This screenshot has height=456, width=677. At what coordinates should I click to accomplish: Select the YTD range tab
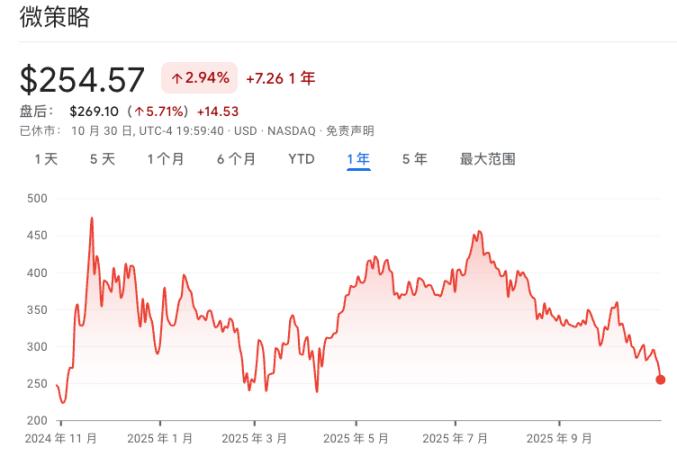301,159
